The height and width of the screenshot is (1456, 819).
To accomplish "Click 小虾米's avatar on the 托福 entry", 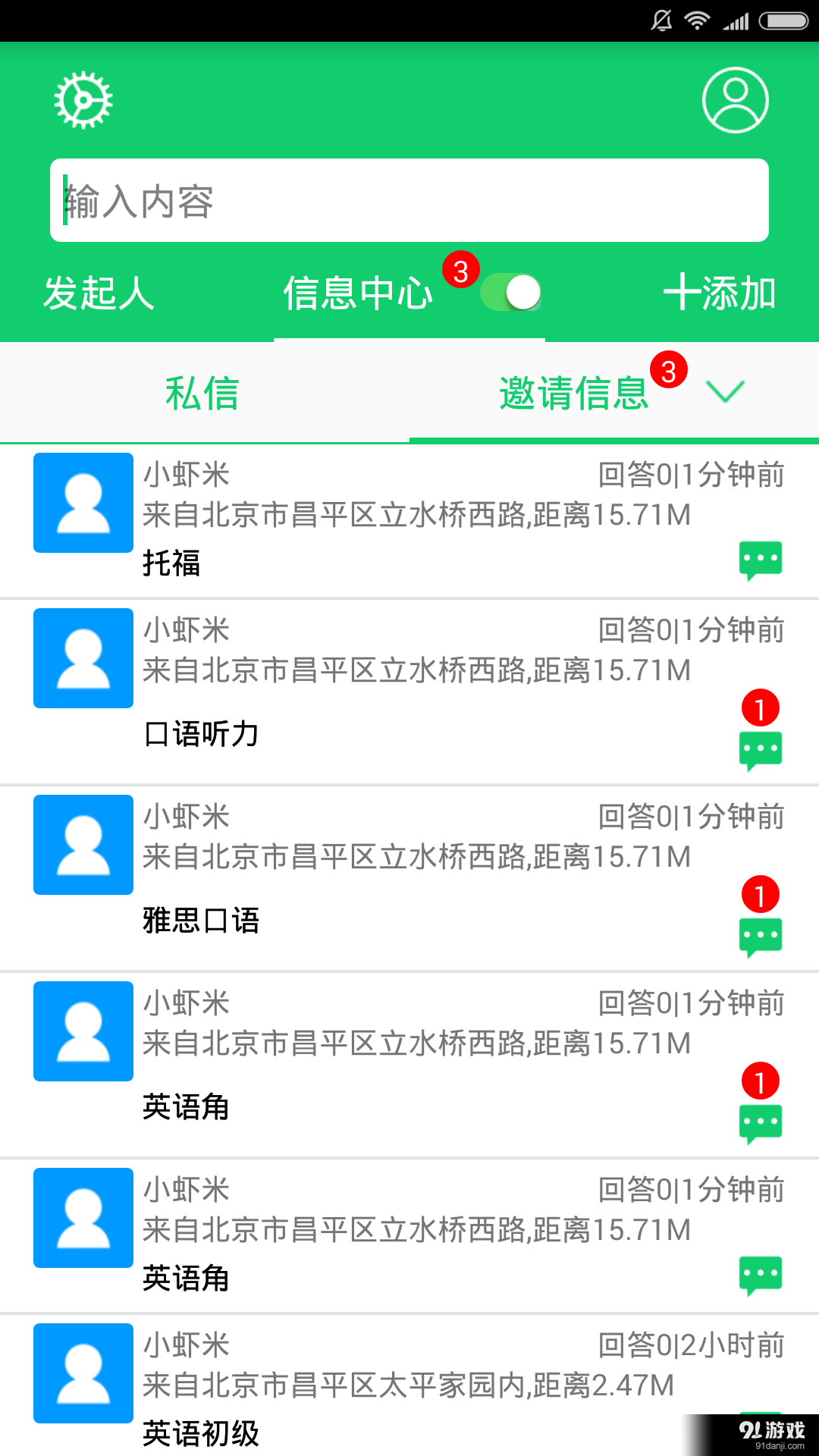I will point(83,504).
